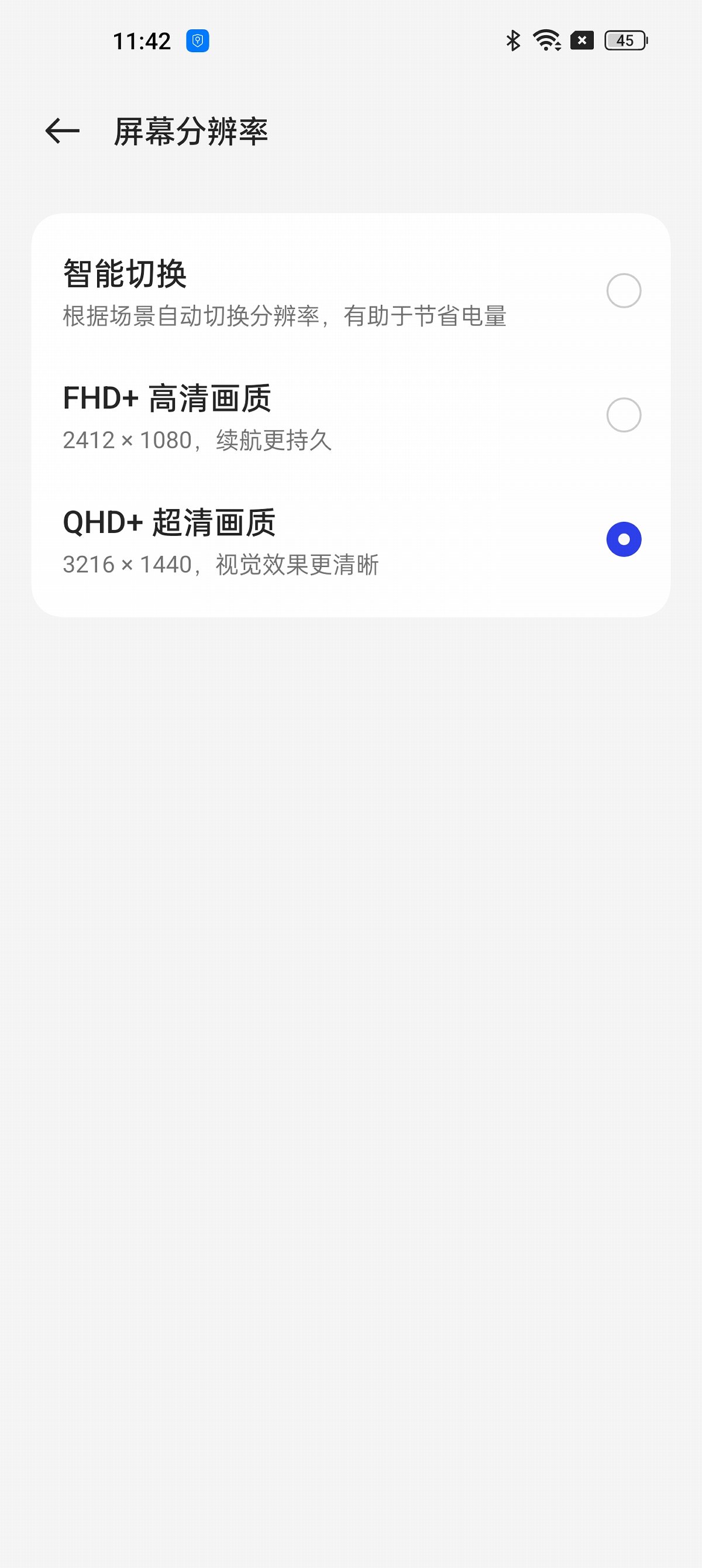Click the SIM card status icon
This screenshot has width=702, height=1568.
582,40
